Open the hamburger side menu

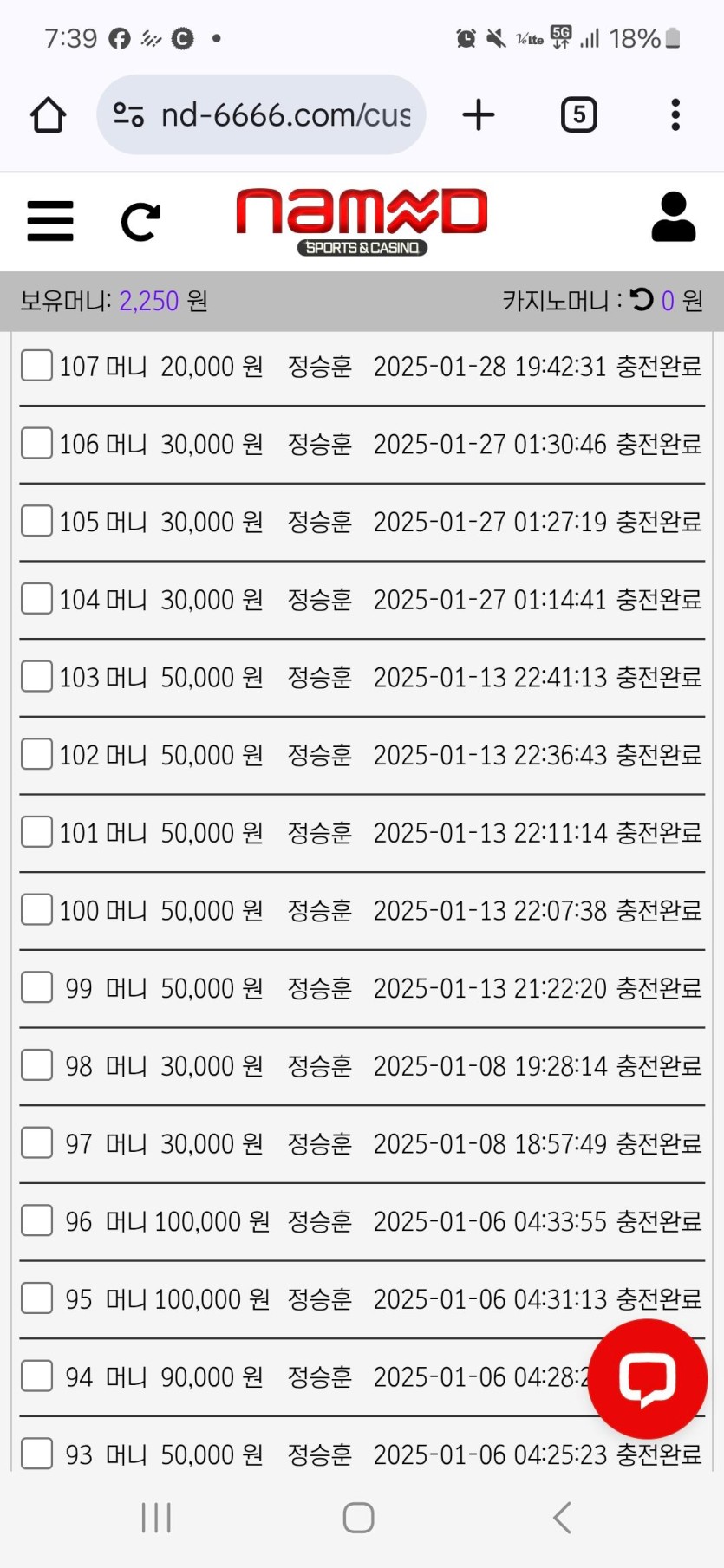(50, 221)
